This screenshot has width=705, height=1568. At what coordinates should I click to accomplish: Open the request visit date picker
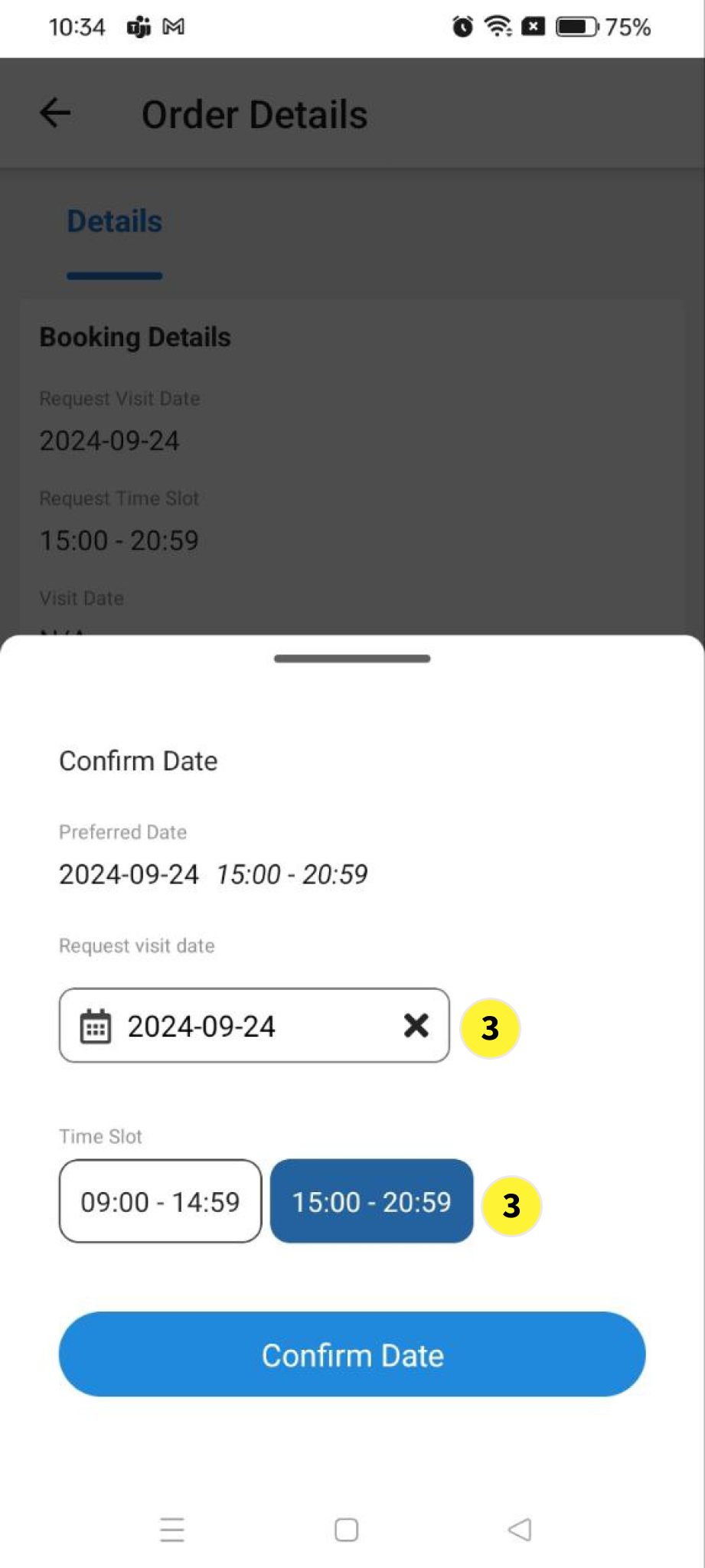(230, 1026)
